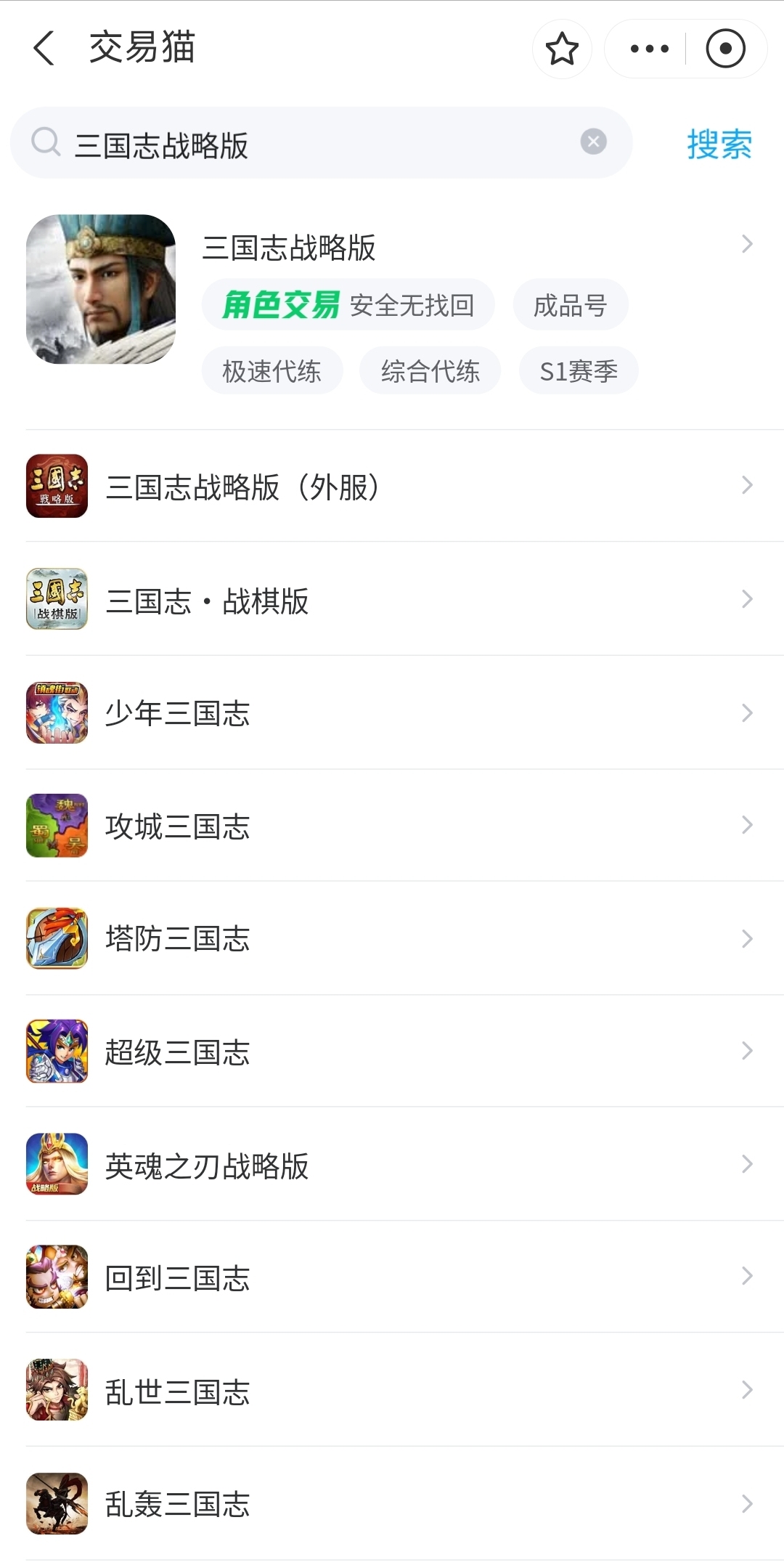
Task: Close the mini program via the circle icon
Action: pyautogui.click(x=725, y=49)
